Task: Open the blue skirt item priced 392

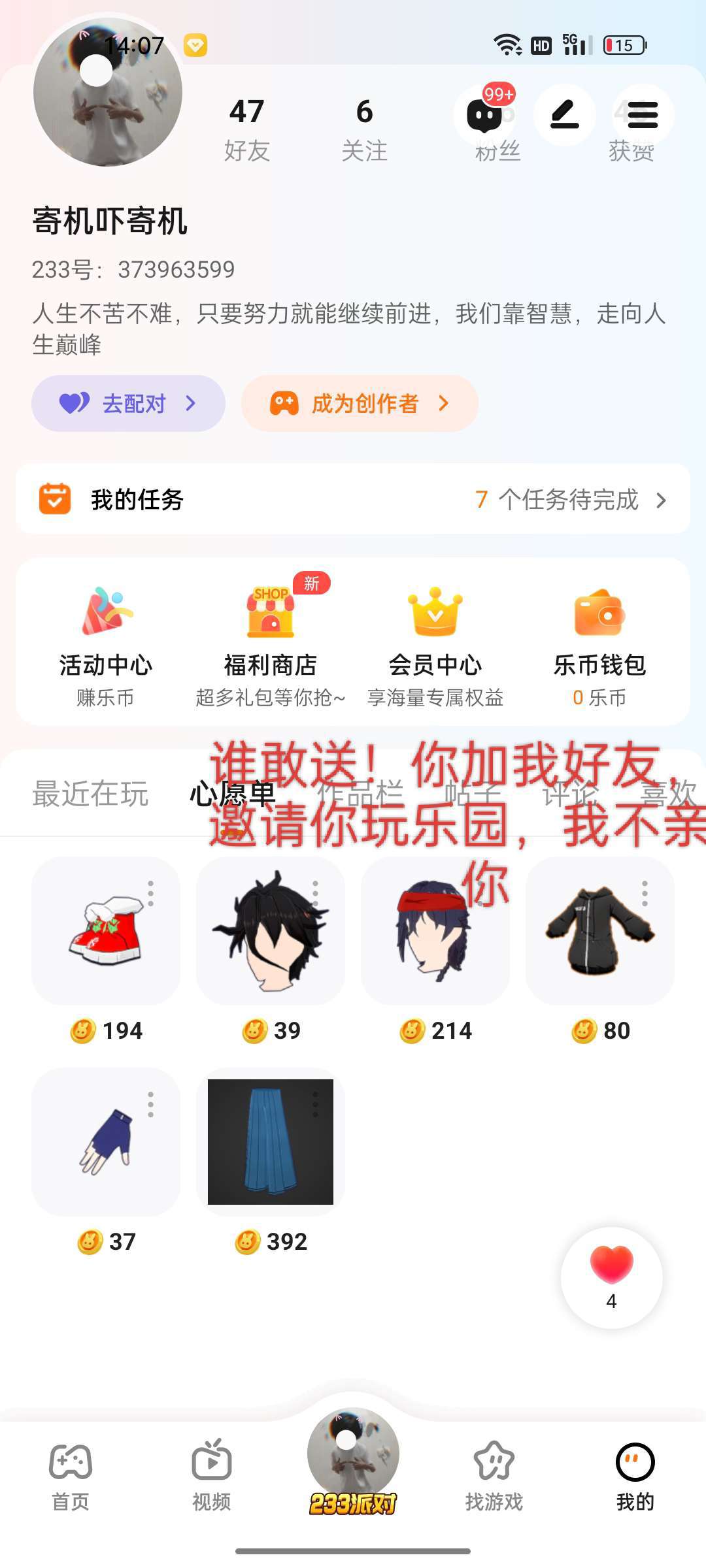Action: point(271,1142)
